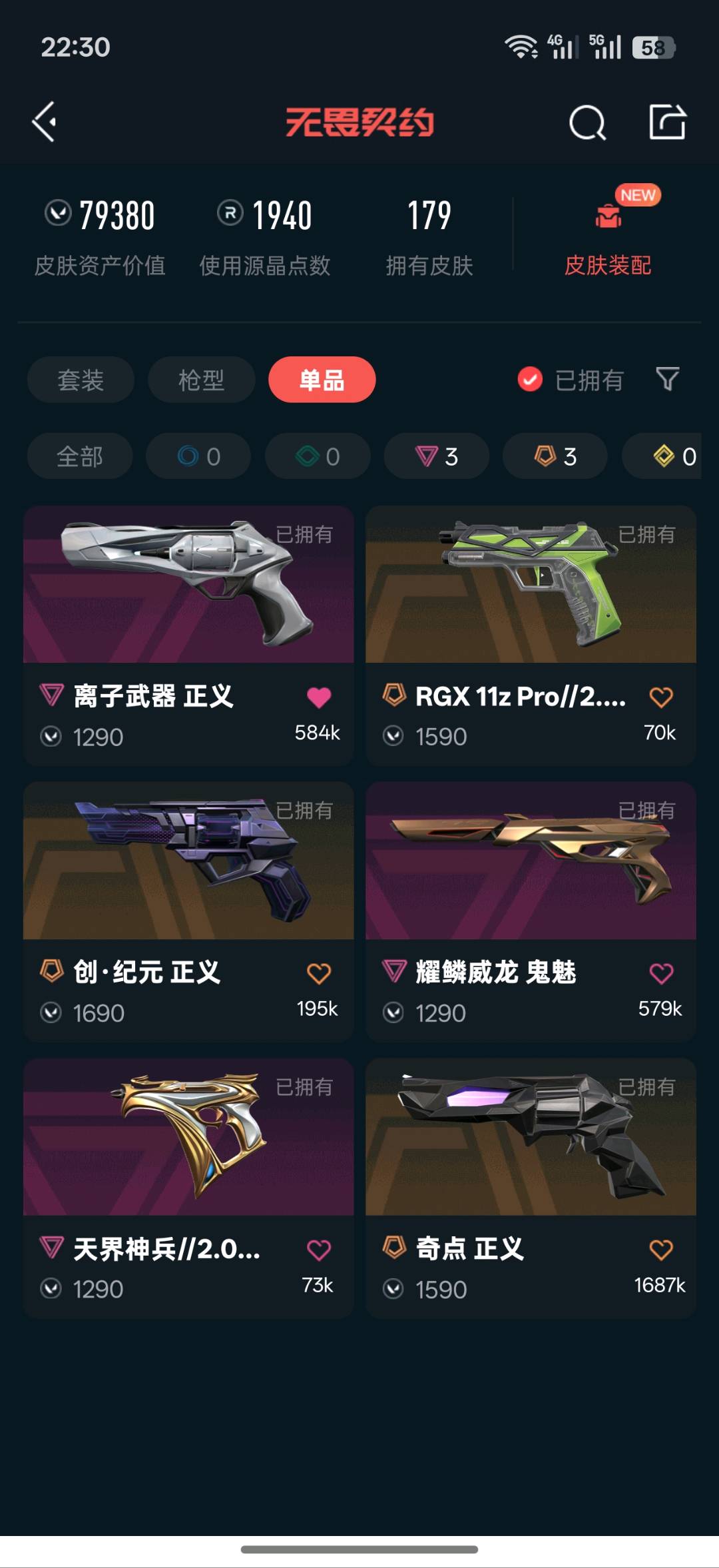Select the 单品 tab
The height and width of the screenshot is (1568, 719).
(322, 380)
